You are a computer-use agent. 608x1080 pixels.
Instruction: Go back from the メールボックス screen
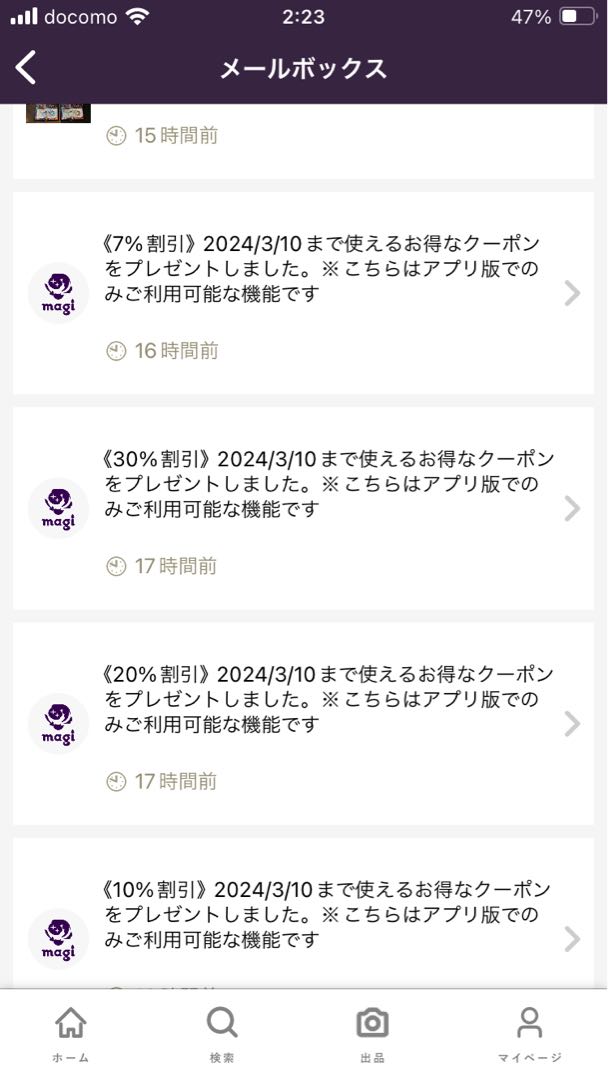tap(27, 68)
